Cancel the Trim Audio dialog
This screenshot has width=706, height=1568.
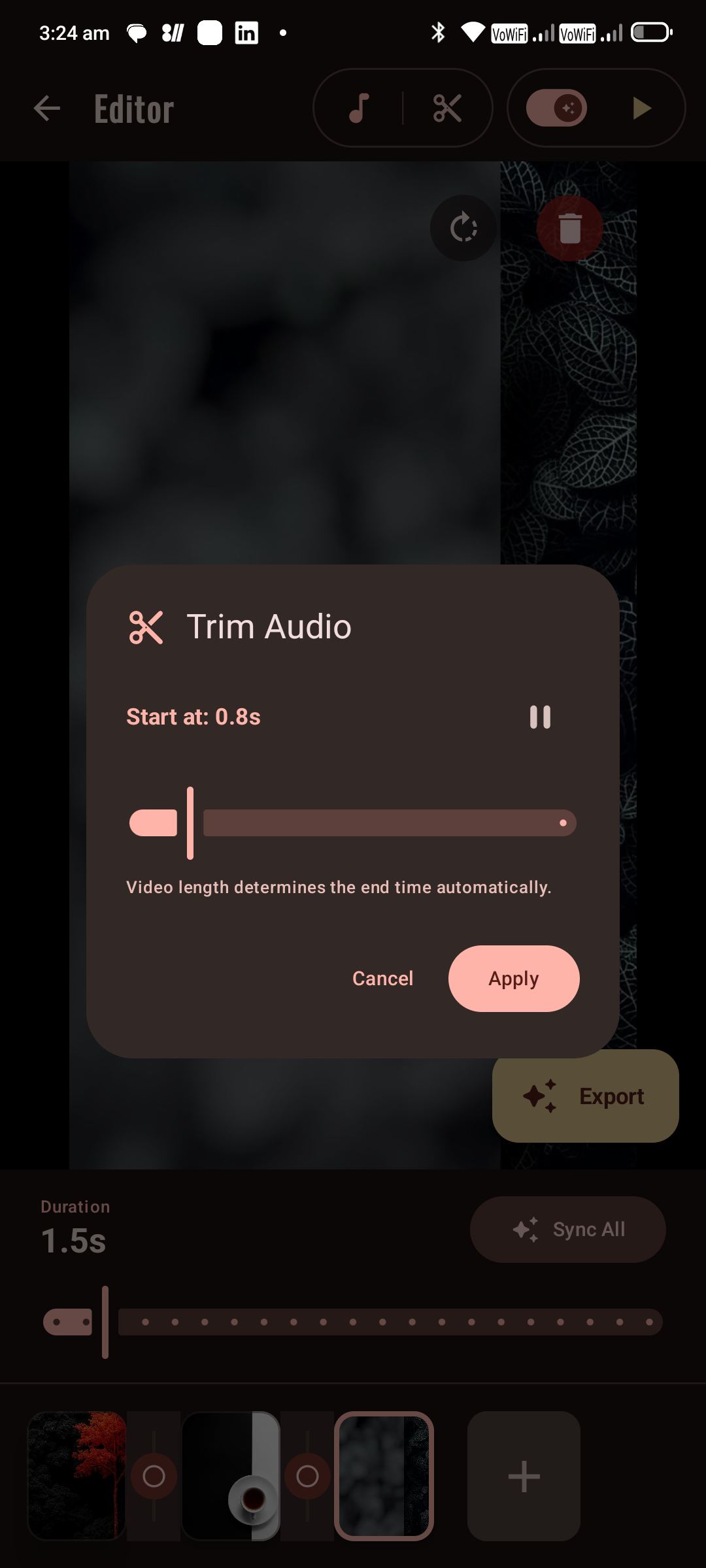click(383, 978)
